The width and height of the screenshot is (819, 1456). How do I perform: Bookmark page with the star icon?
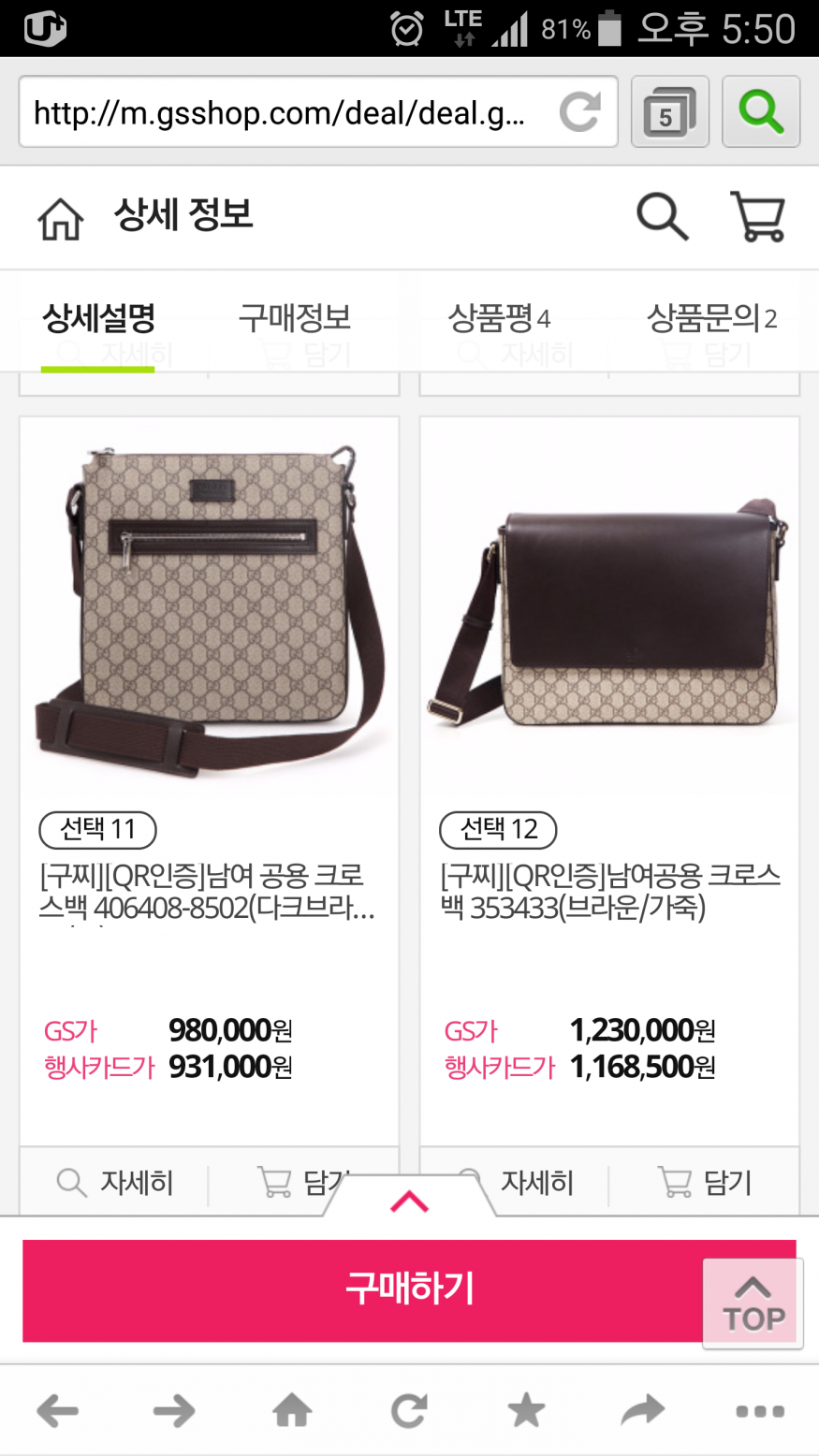pos(526,1410)
